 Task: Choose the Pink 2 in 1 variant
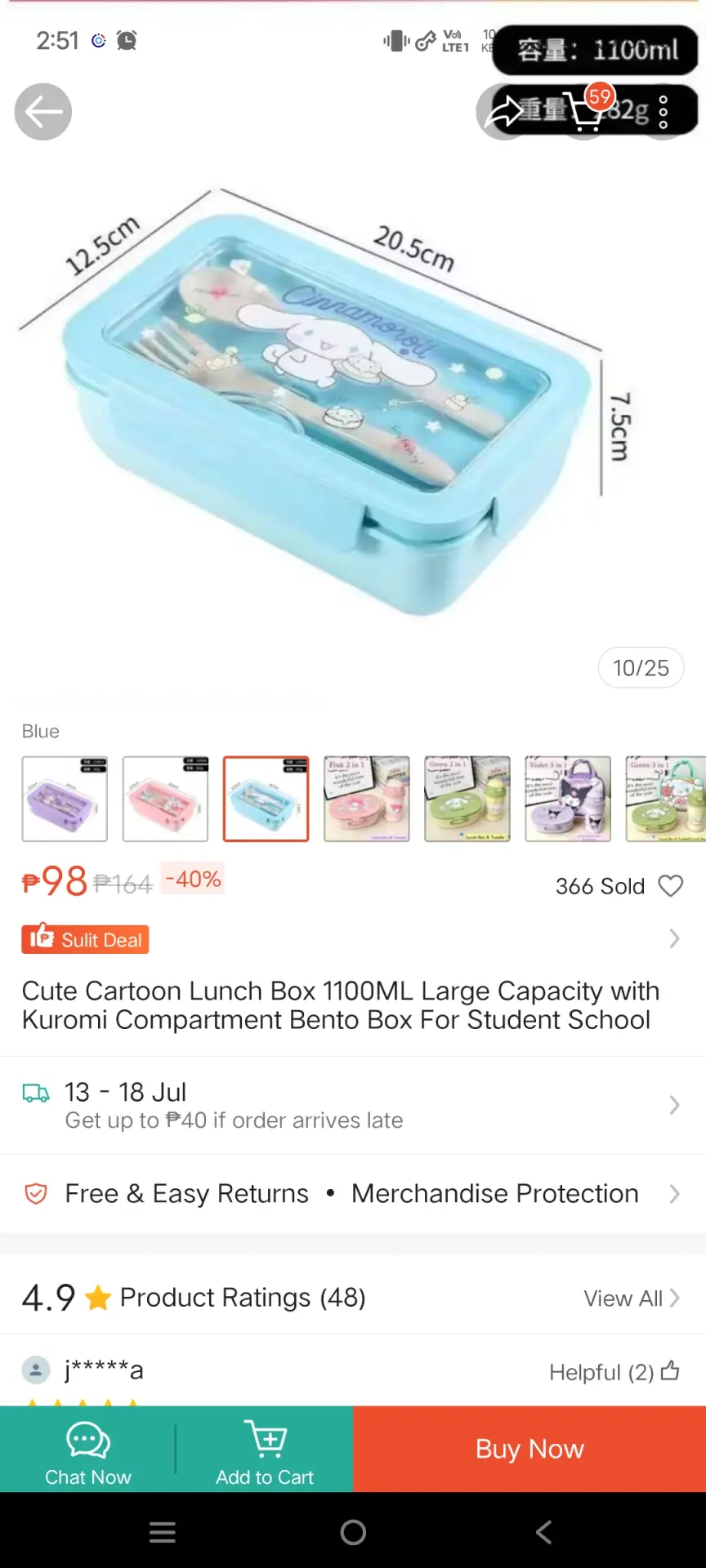pyautogui.click(x=367, y=799)
